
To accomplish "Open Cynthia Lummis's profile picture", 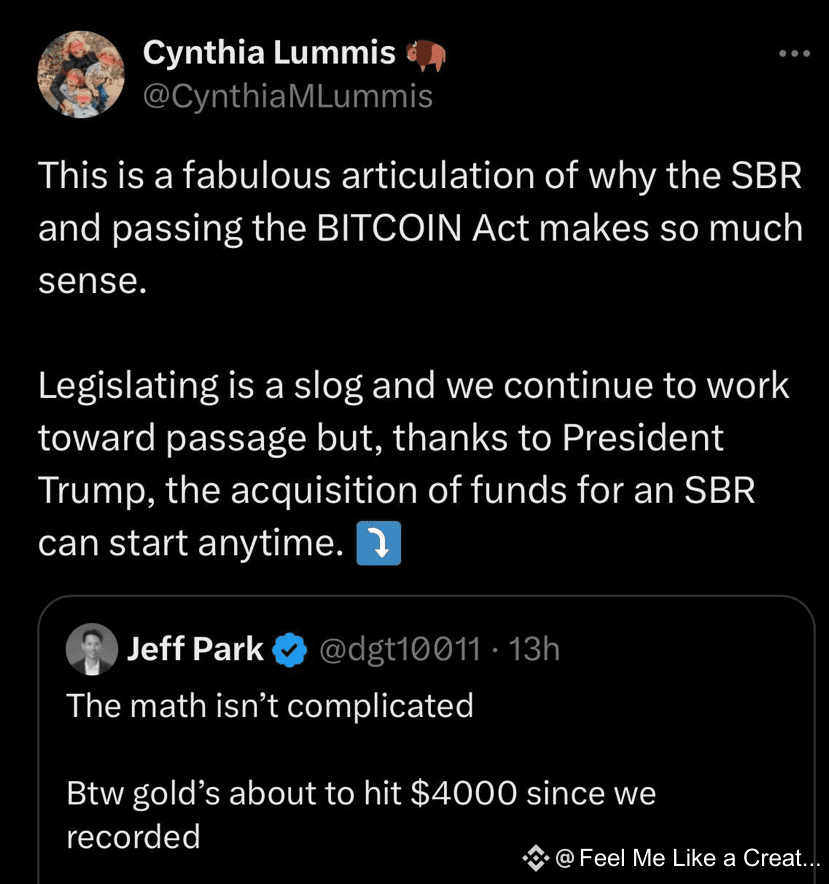I will (x=79, y=77).
